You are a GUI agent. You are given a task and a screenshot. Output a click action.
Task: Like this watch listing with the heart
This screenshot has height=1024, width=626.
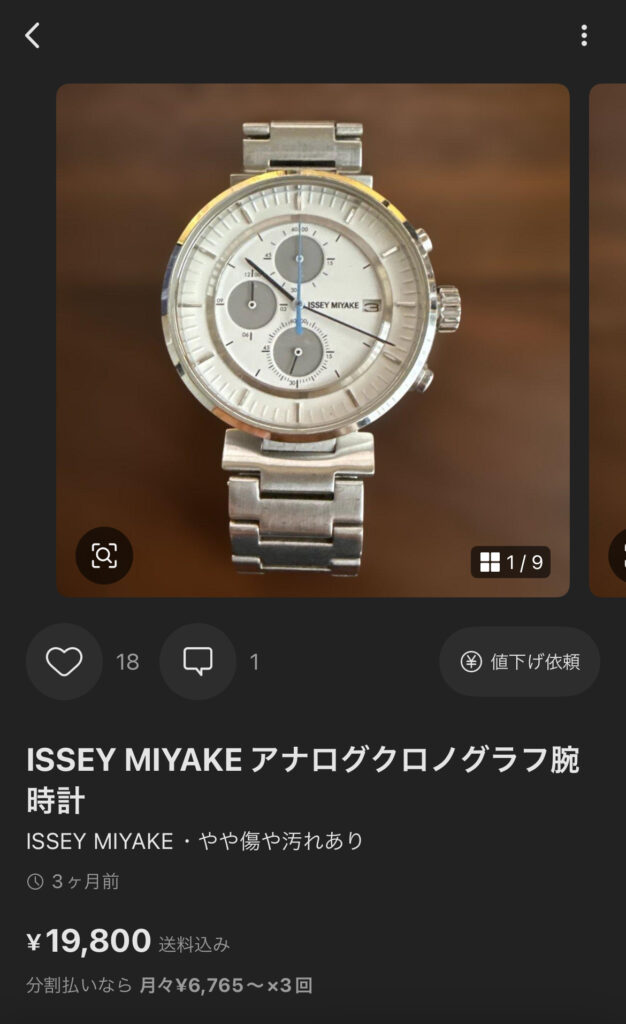pos(64,662)
